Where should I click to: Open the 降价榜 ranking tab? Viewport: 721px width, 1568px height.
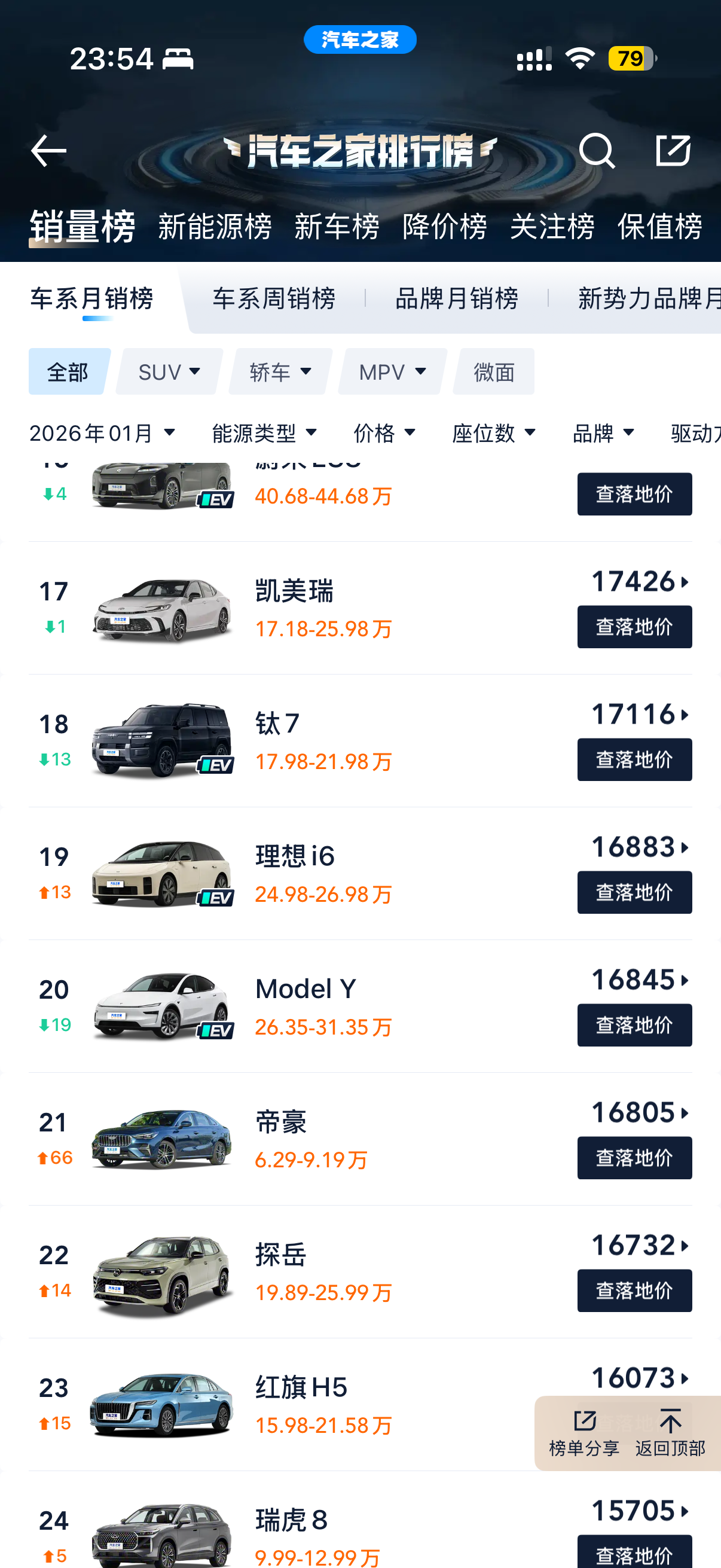444,227
